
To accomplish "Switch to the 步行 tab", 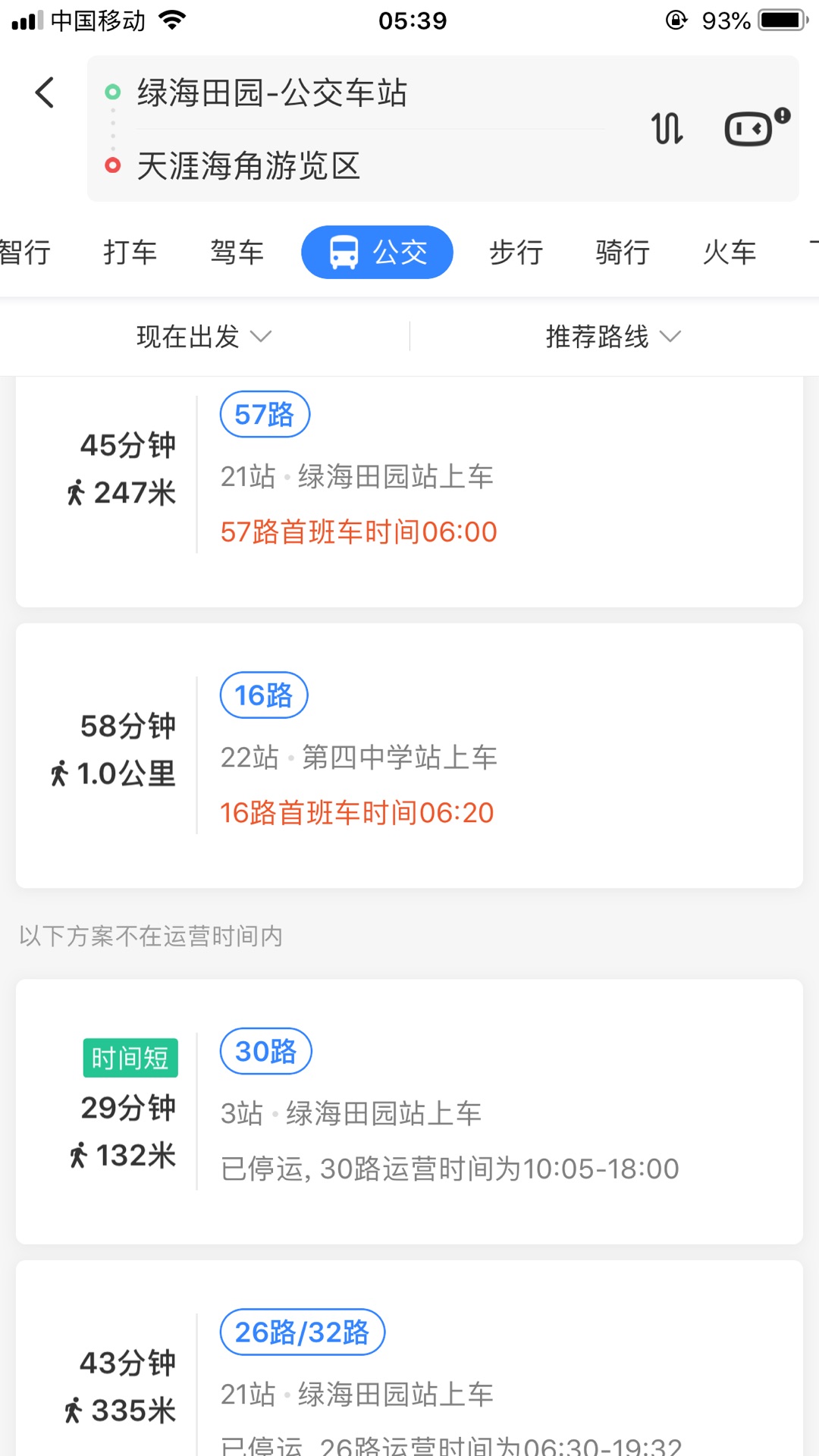I will click(x=516, y=253).
